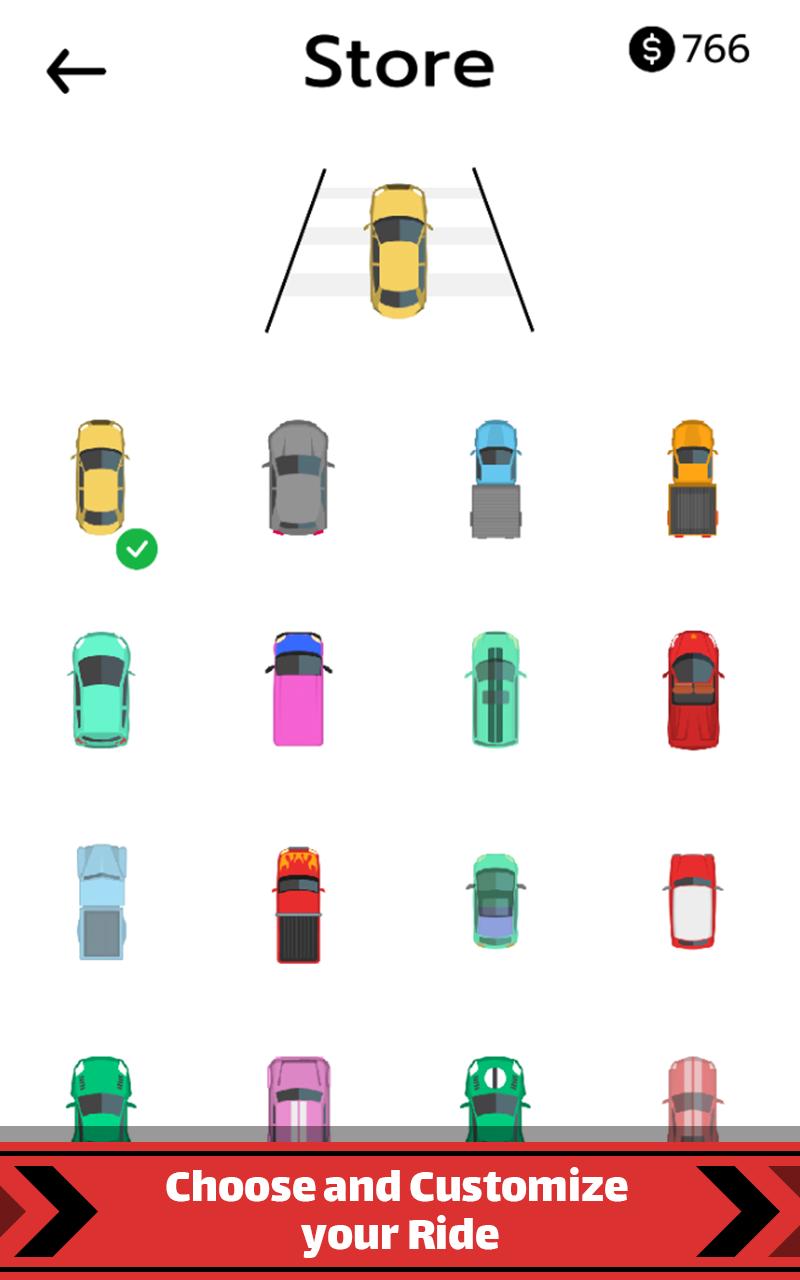Pick the blue truck with gray bed
The image size is (800, 1280).
coord(495,478)
